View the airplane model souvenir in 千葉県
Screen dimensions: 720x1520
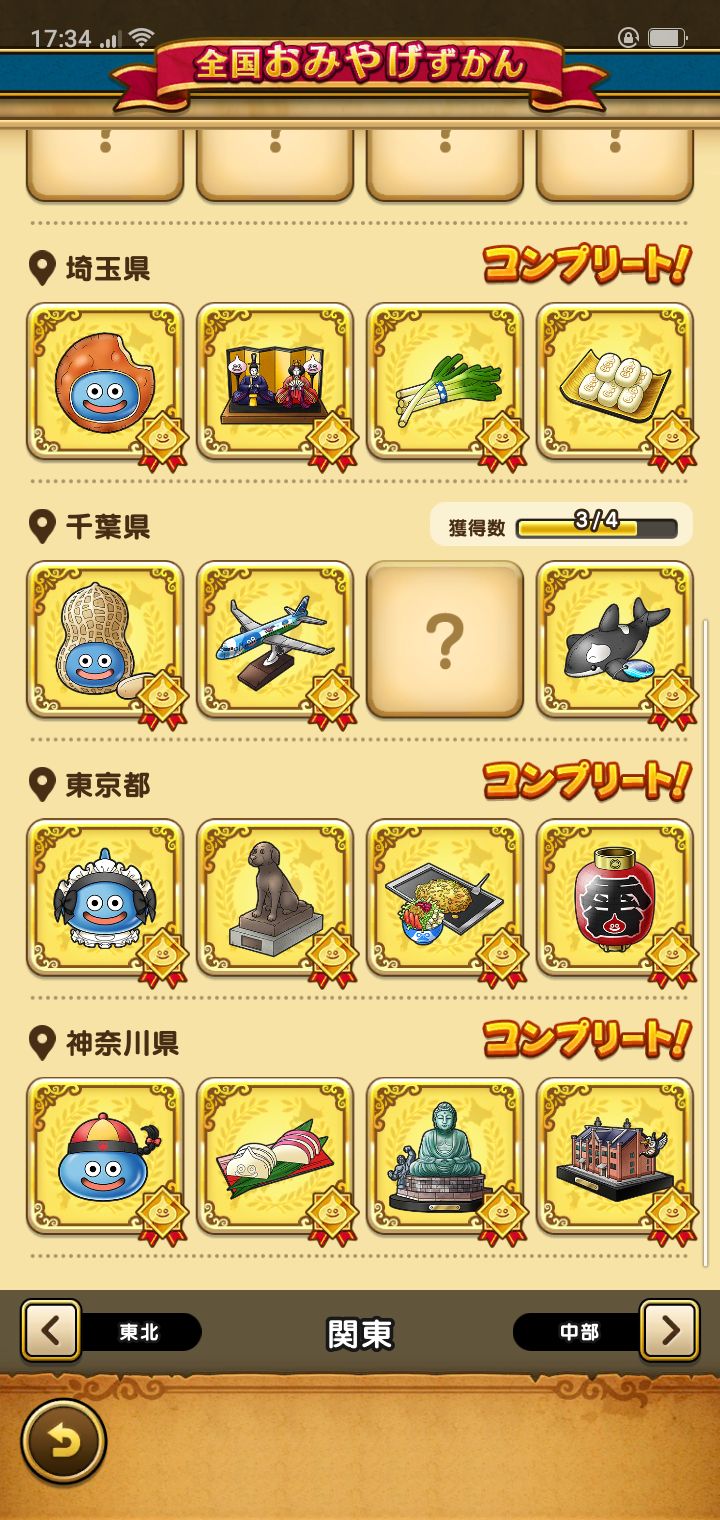pyautogui.click(x=275, y=639)
